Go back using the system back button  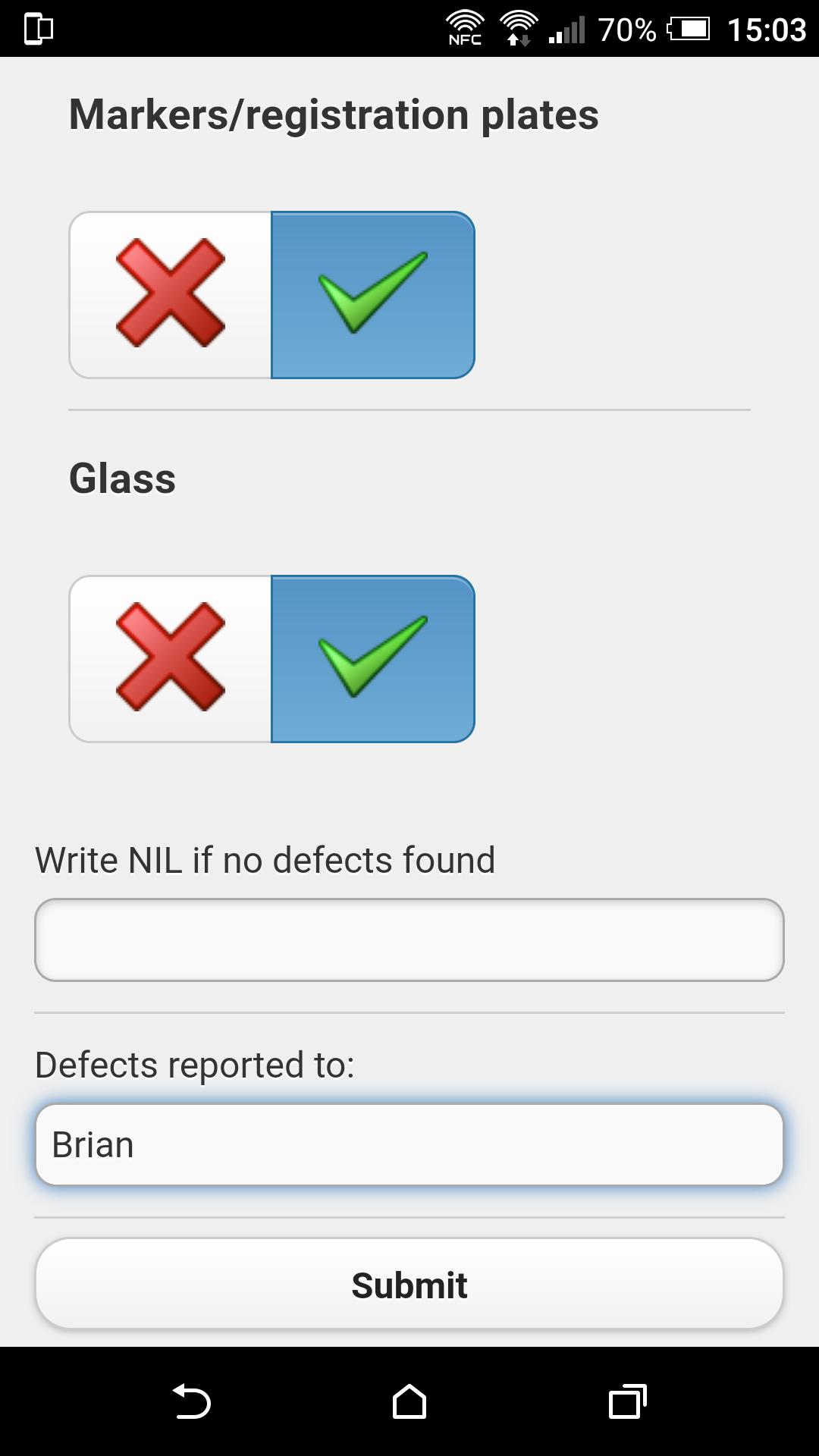191,1401
